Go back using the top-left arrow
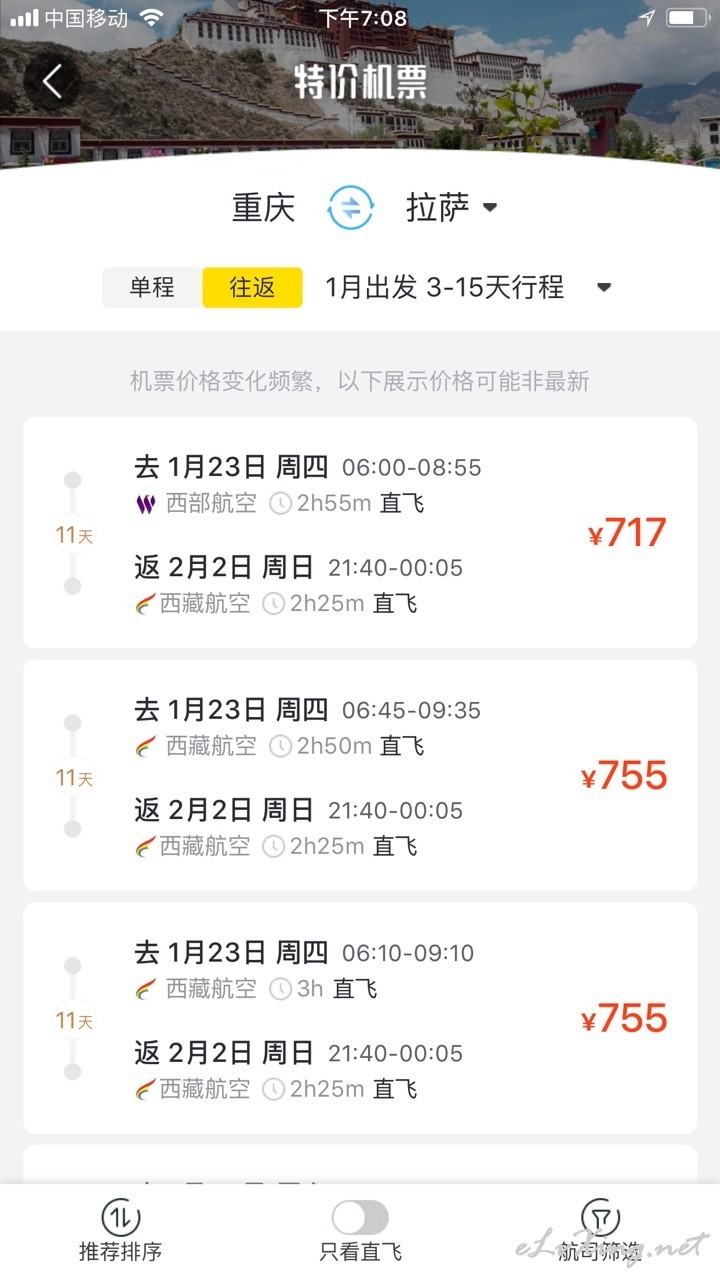 52,82
